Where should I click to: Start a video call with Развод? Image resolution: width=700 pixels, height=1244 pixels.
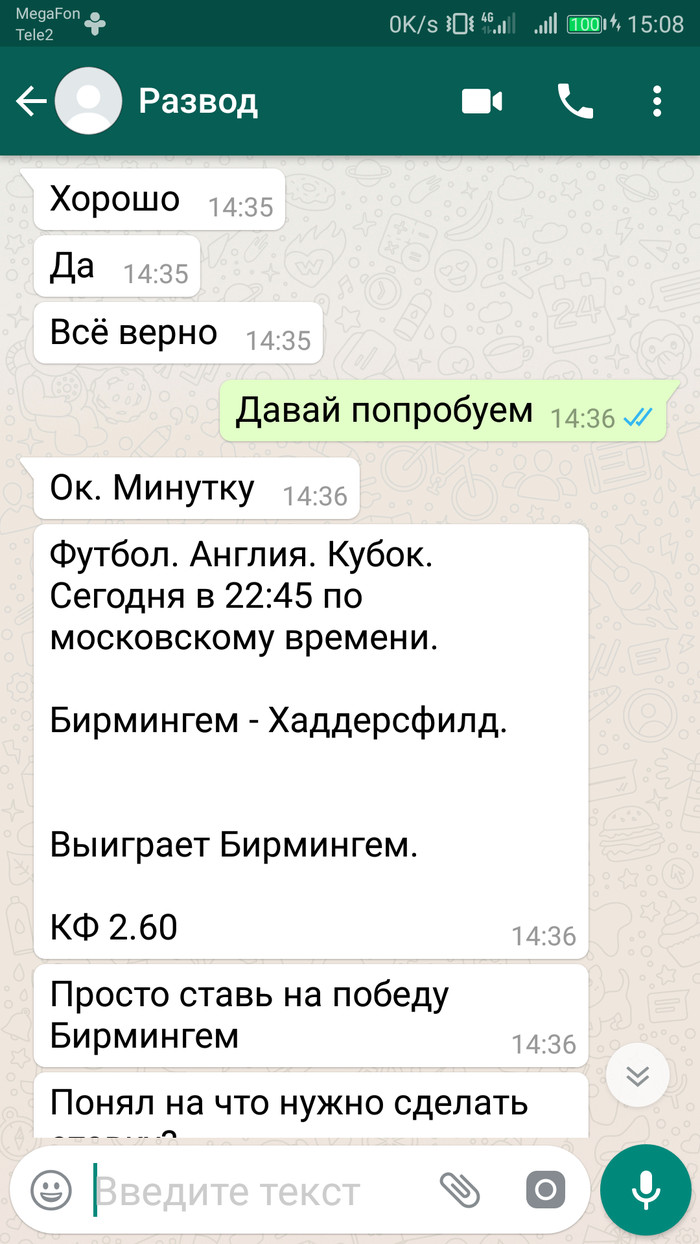pyautogui.click(x=481, y=101)
